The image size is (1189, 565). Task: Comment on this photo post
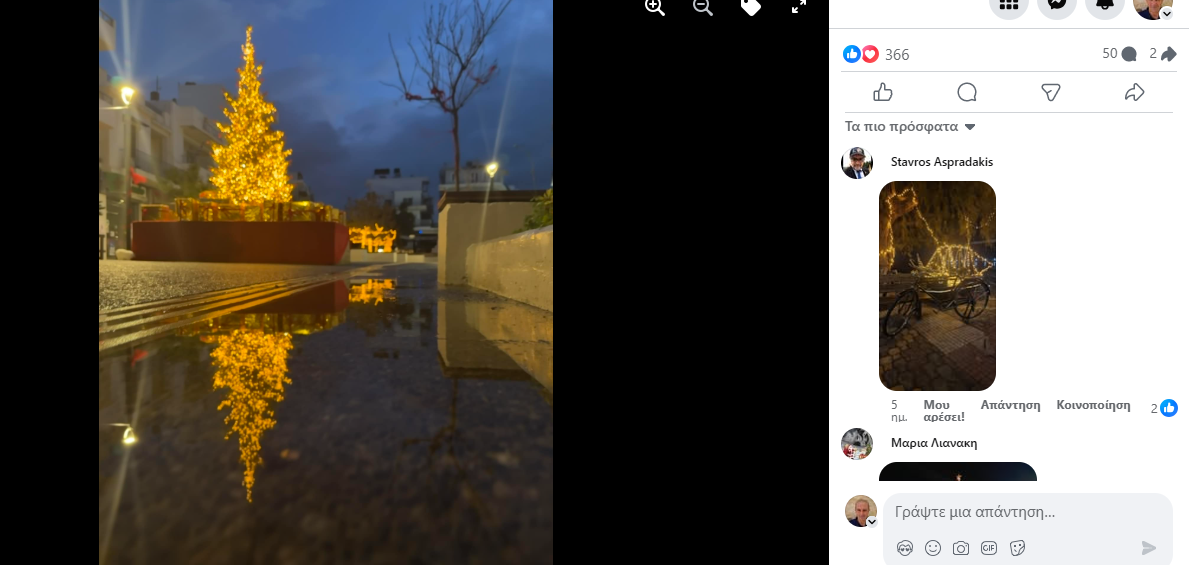click(967, 92)
